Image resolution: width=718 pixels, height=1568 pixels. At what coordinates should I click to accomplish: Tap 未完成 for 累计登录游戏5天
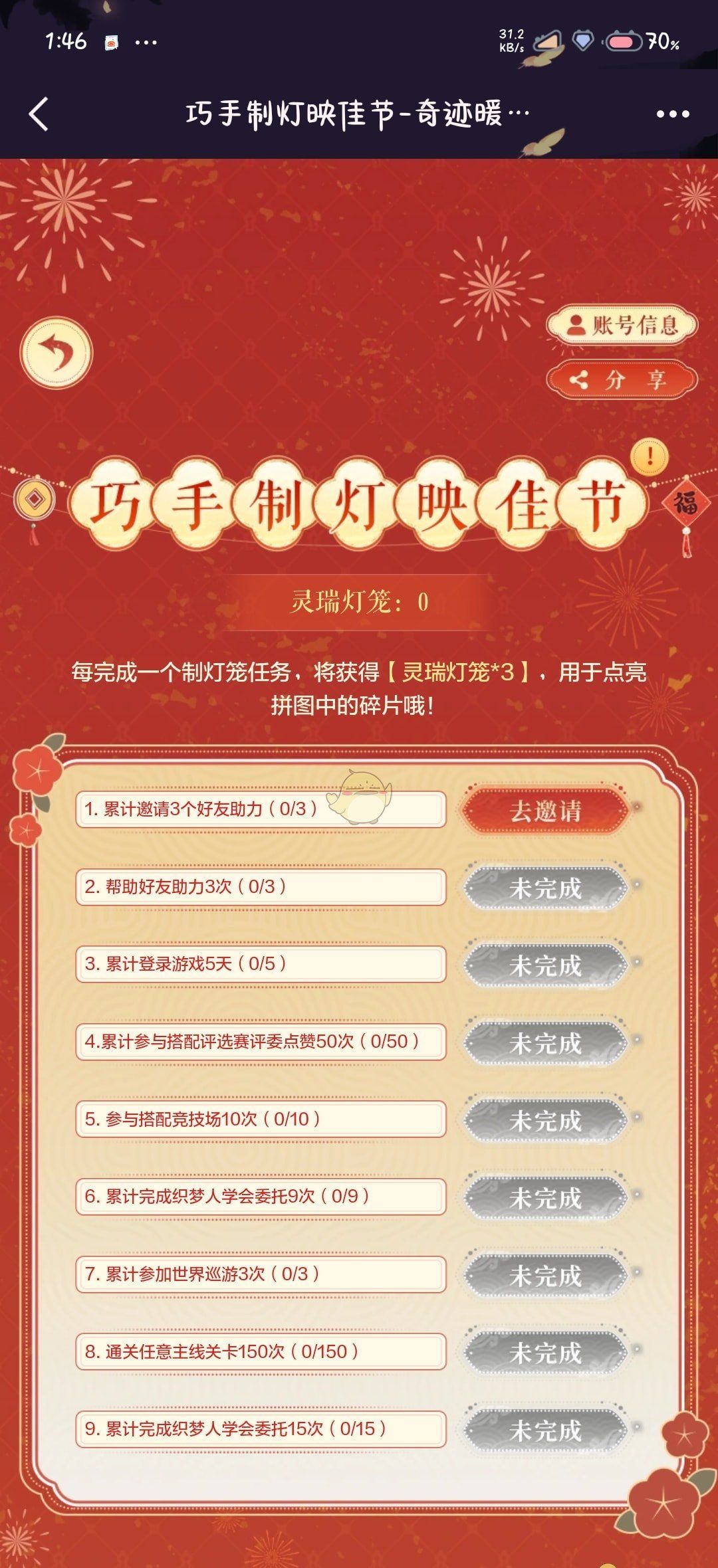(x=545, y=965)
